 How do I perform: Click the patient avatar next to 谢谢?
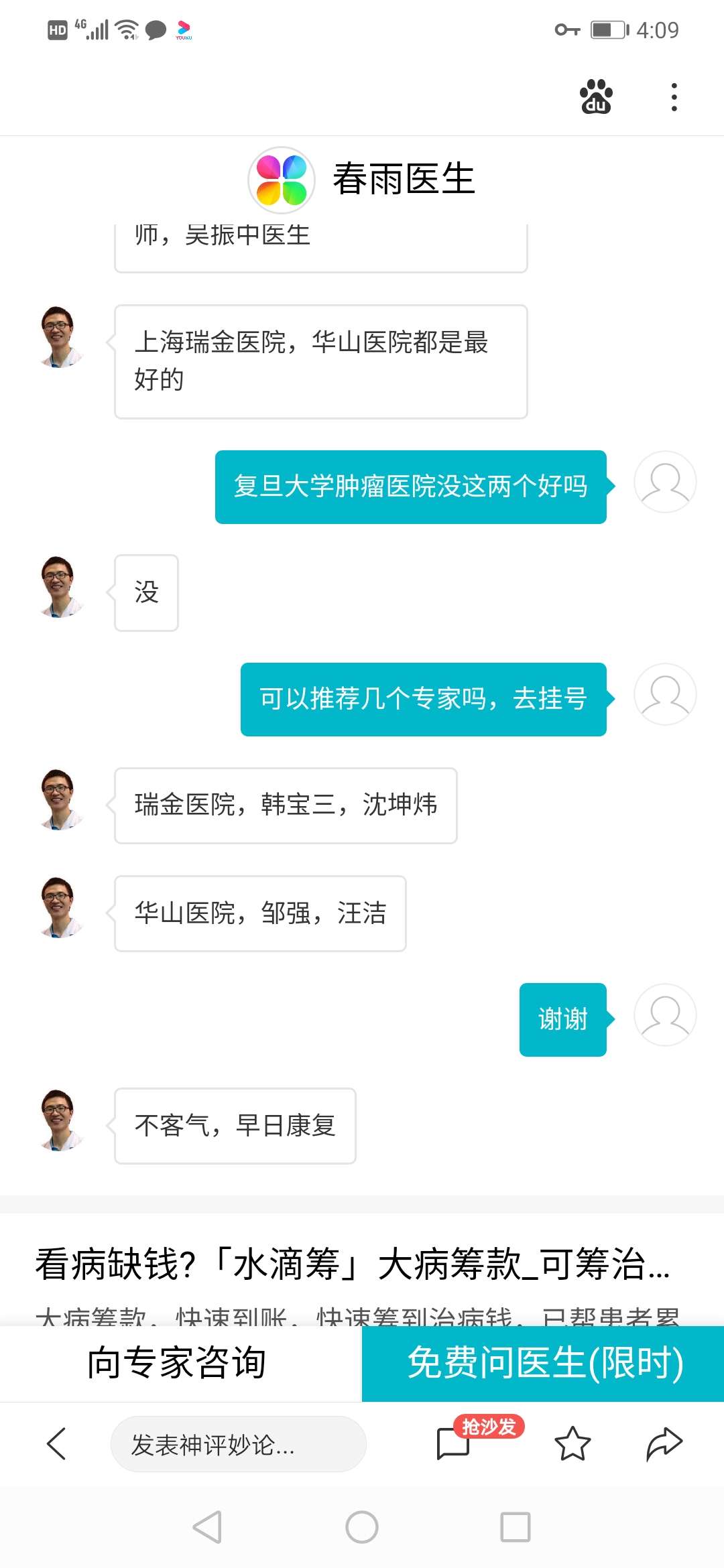665,1016
